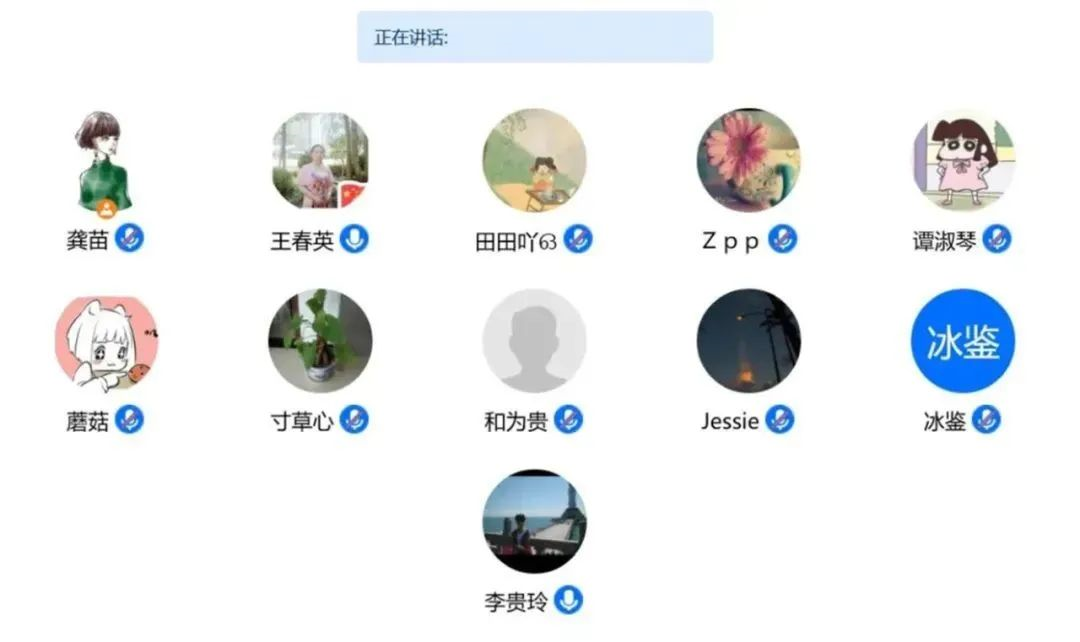Tap 田田吖's avatar
1080x642 pixels.
tap(534, 161)
